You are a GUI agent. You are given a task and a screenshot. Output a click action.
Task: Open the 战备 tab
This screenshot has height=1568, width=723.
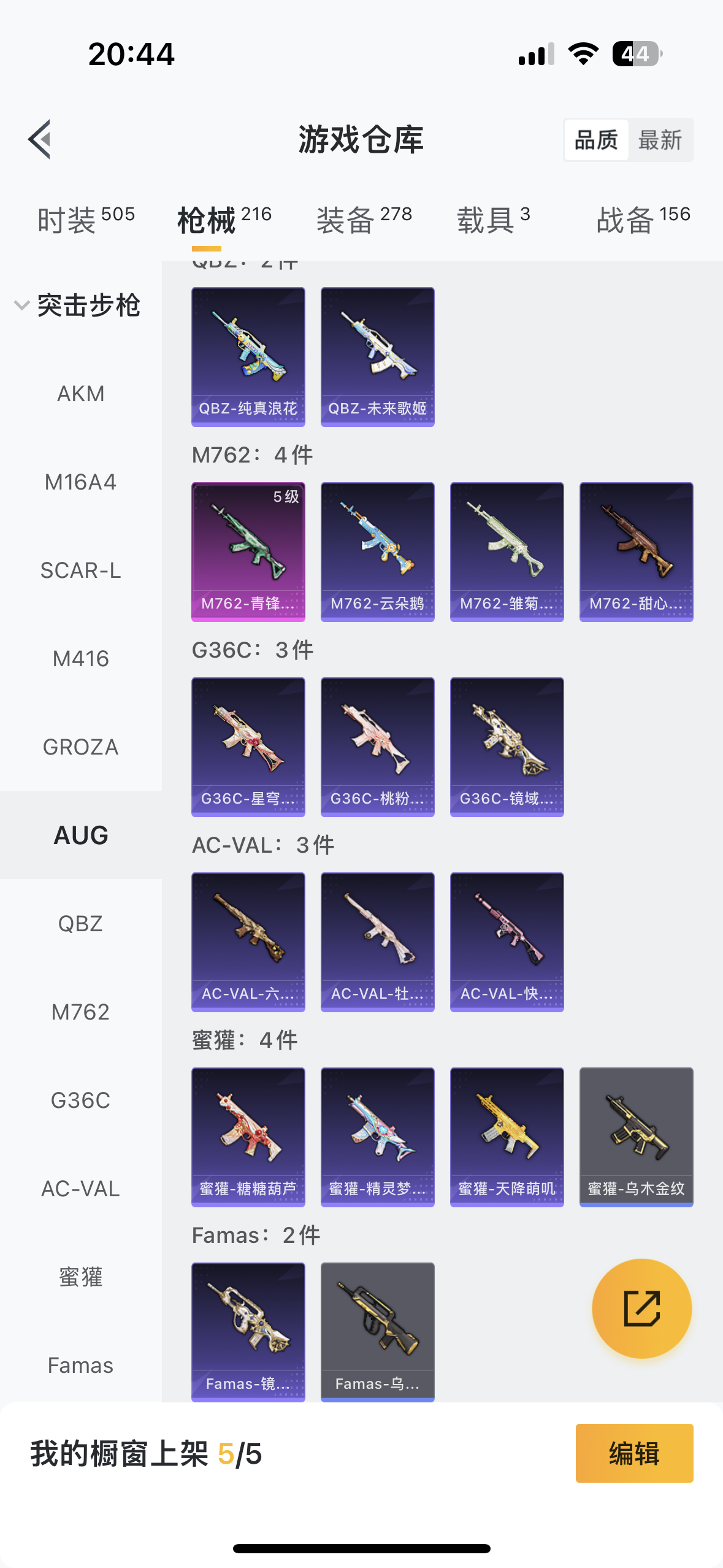[x=643, y=220]
